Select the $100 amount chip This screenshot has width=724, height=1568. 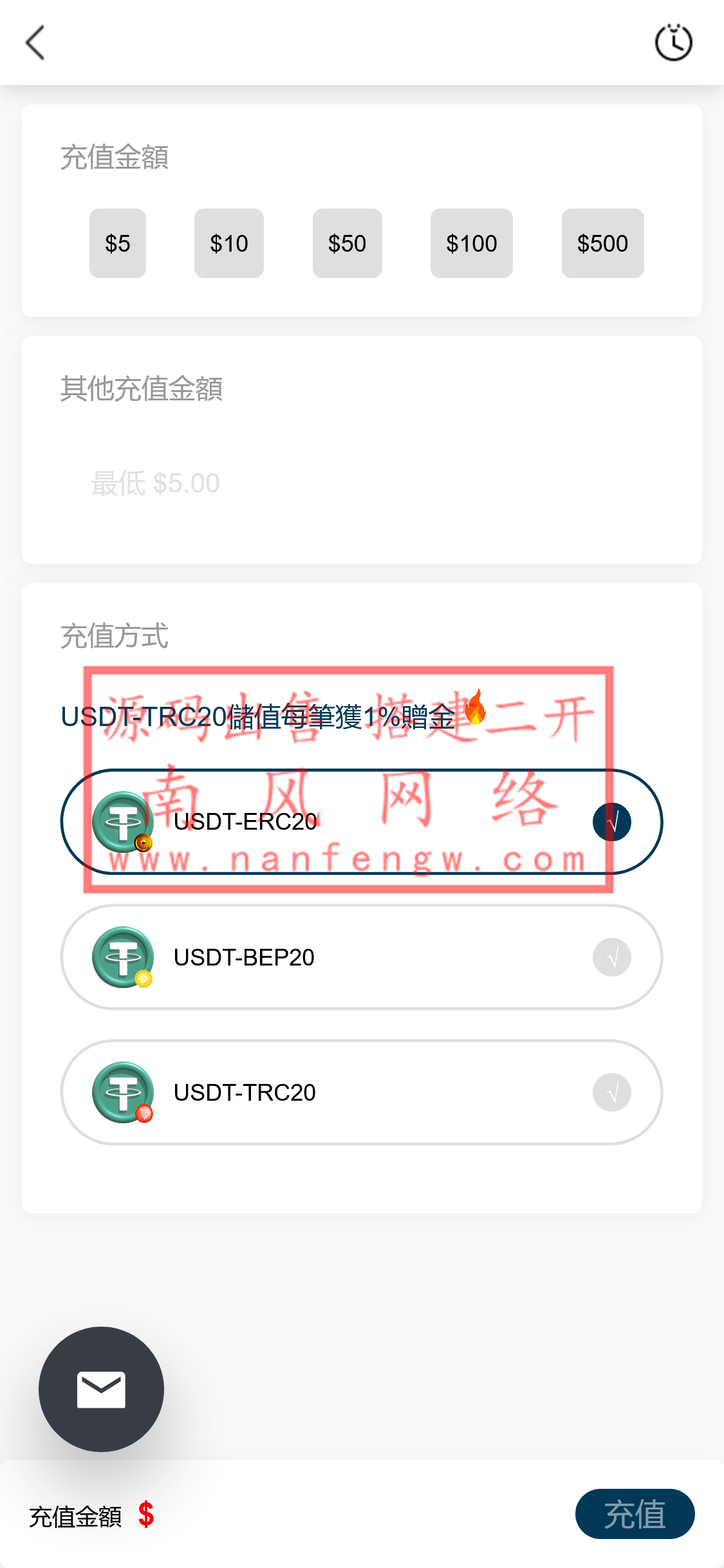(472, 243)
